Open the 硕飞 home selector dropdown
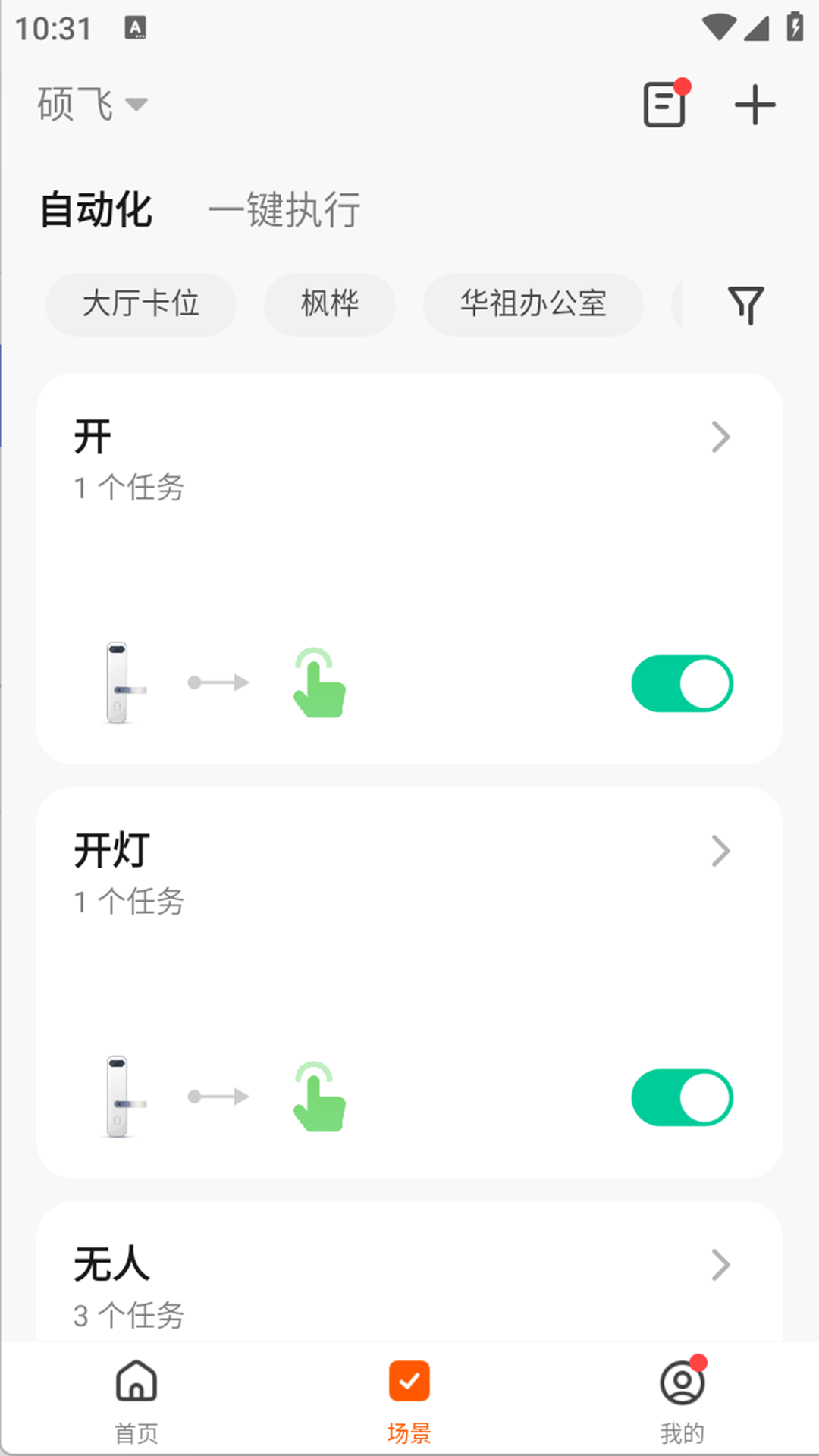This screenshot has width=819, height=1456. pos(91,104)
